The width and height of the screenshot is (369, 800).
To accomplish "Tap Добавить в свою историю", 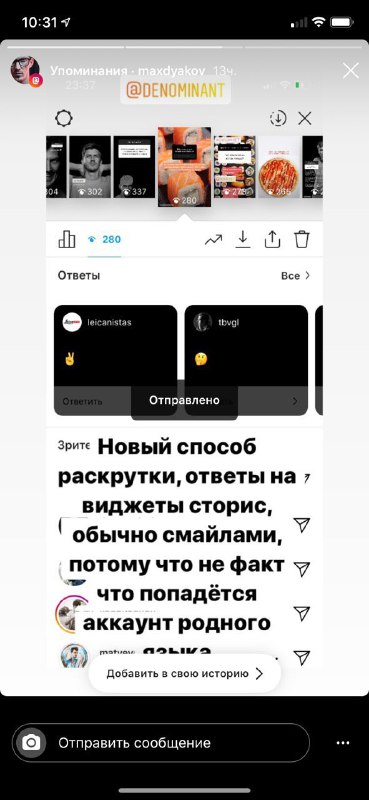I will point(185,673).
